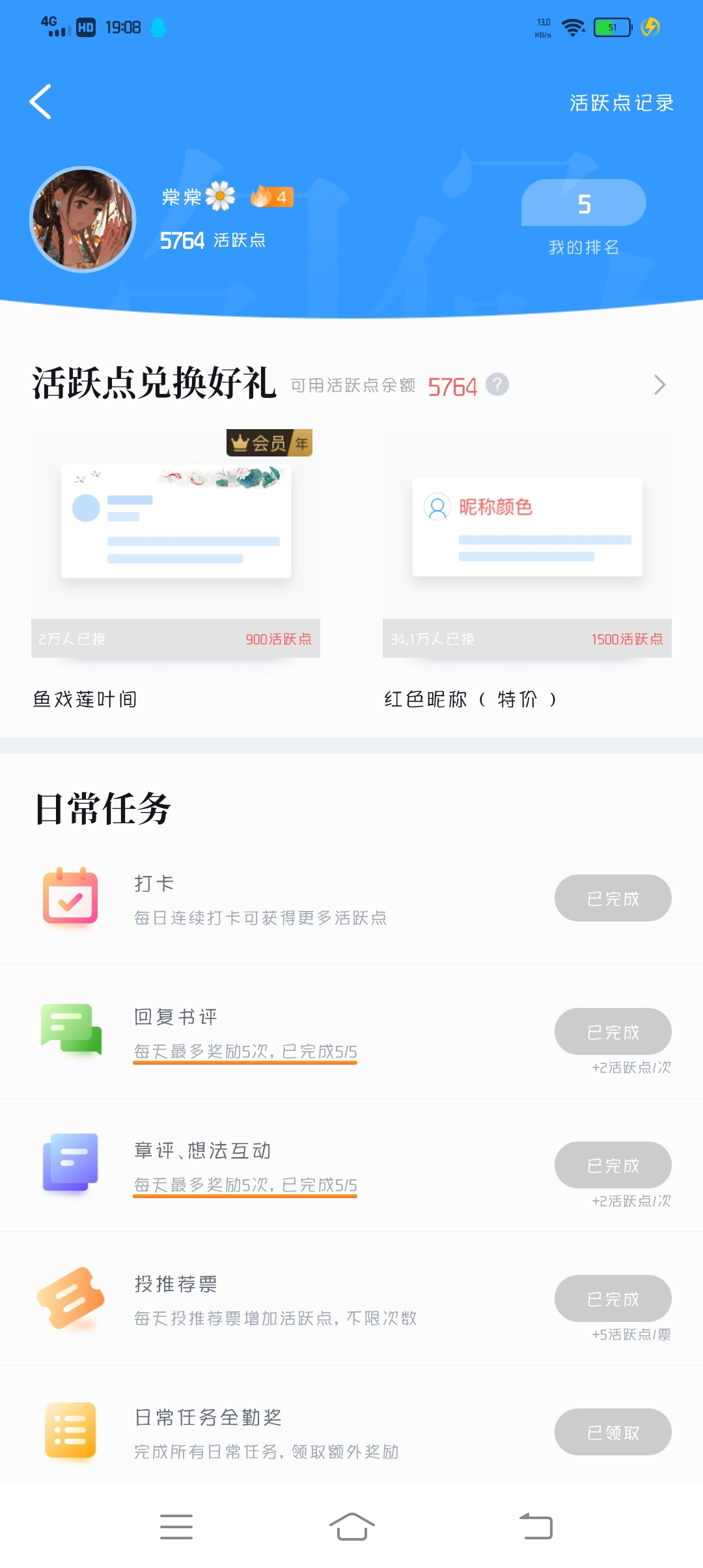Tap 已完成 button for 投推荐票 task
Screen dimensions: 703x1568
pyautogui.click(x=613, y=1298)
